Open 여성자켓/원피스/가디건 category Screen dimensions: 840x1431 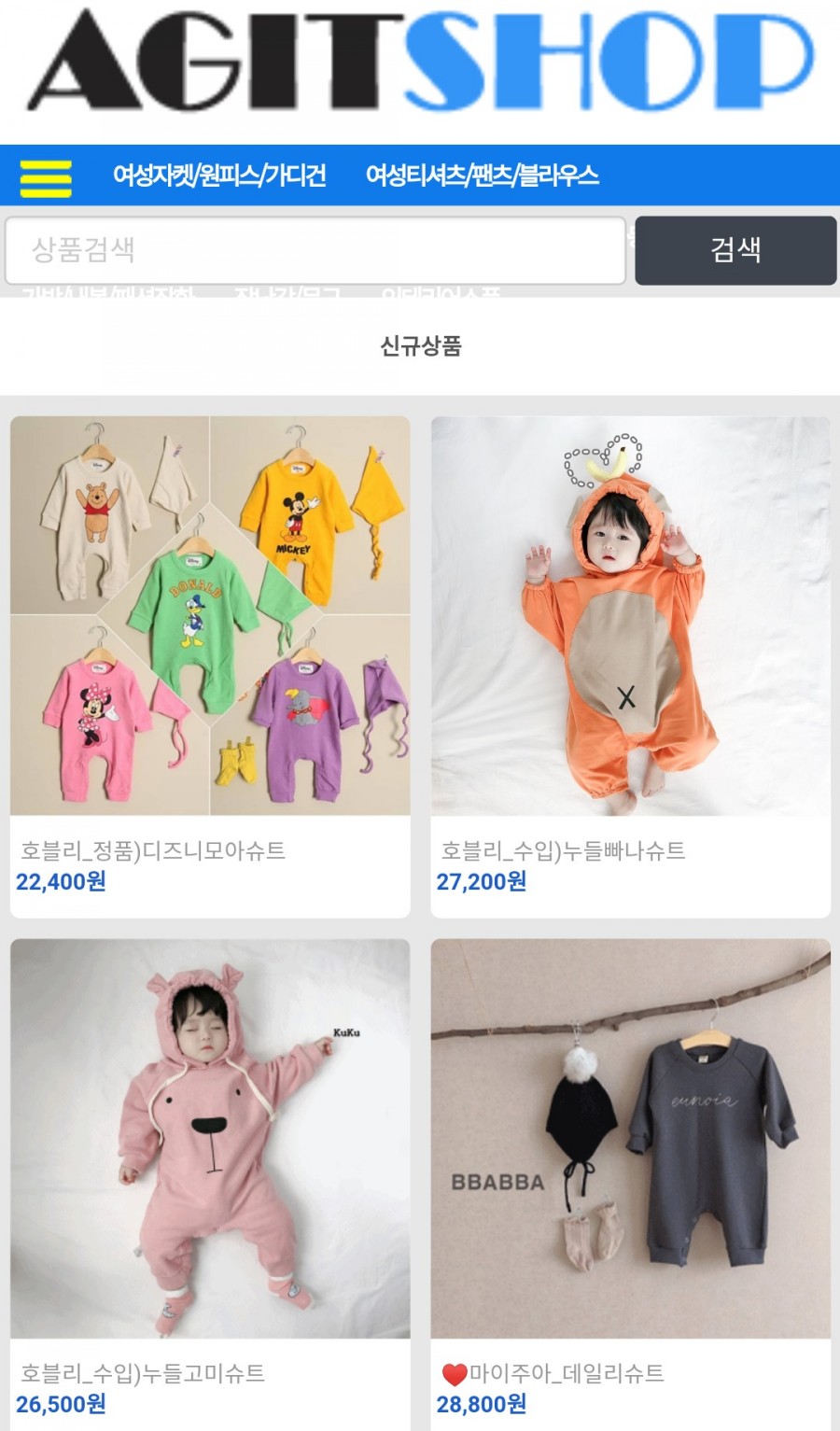pyautogui.click(x=219, y=175)
